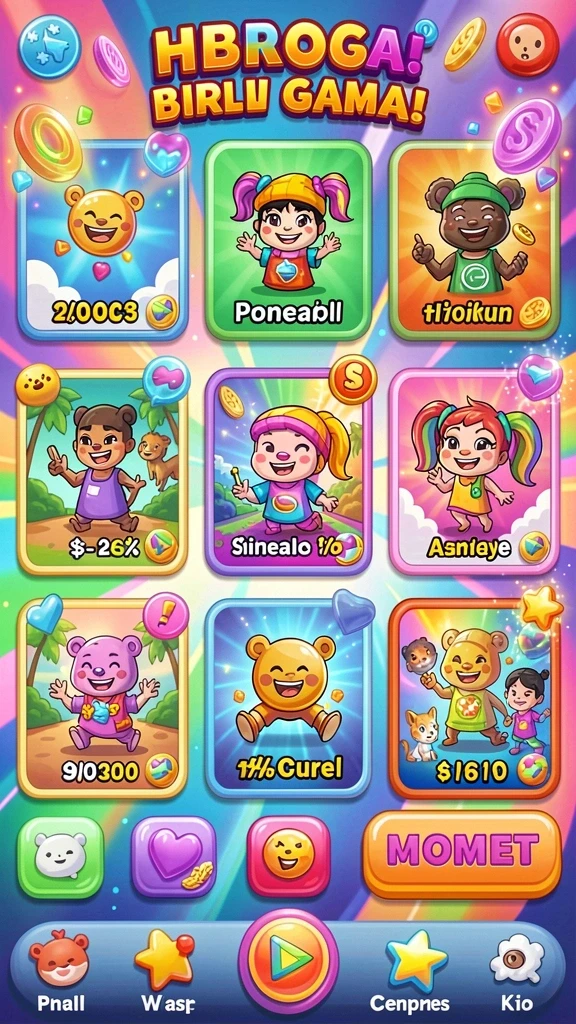The height and width of the screenshot is (1024, 576).
Task: Tap the pink winking smiley button
Action: click(x=289, y=856)
